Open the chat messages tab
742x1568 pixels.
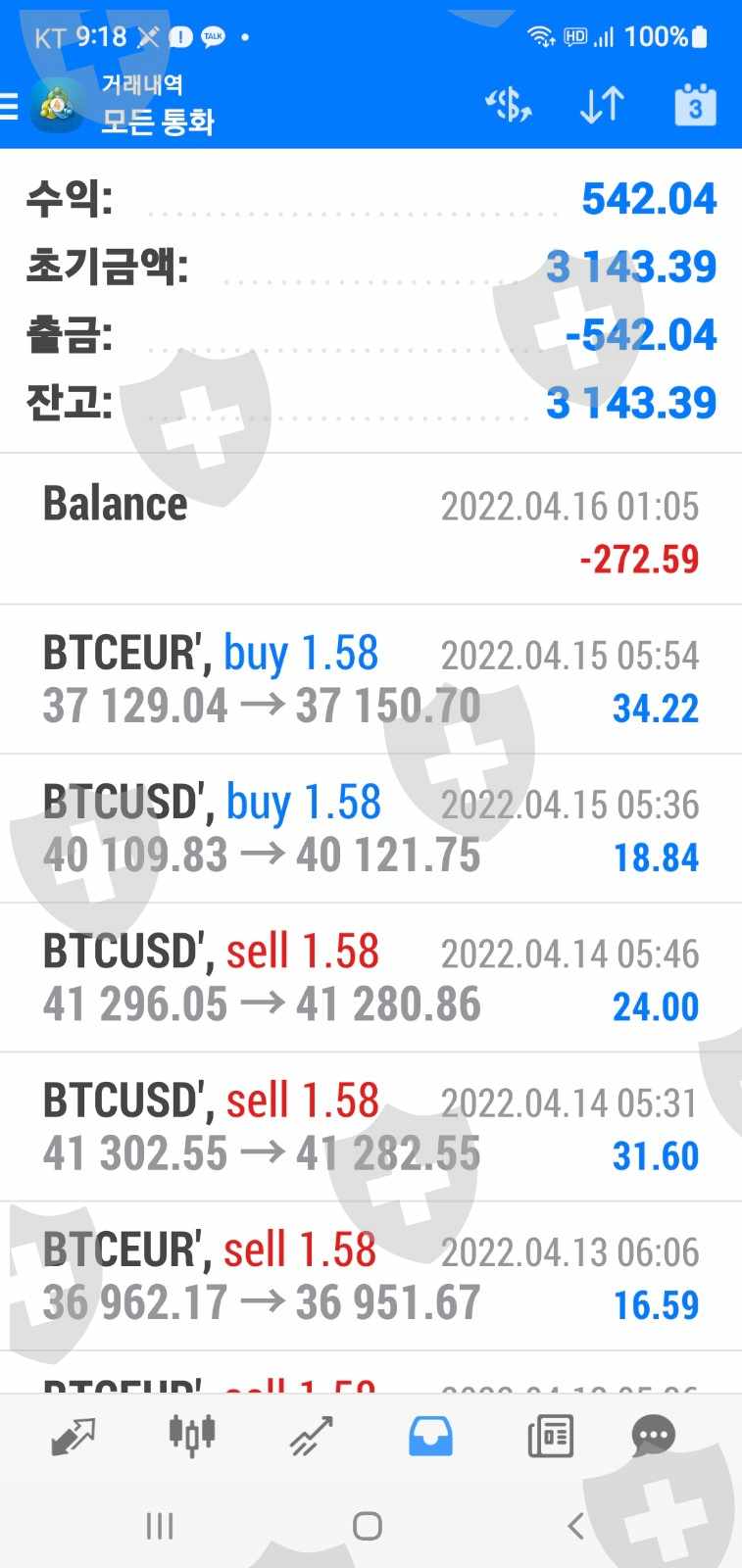pos(653,1437)
